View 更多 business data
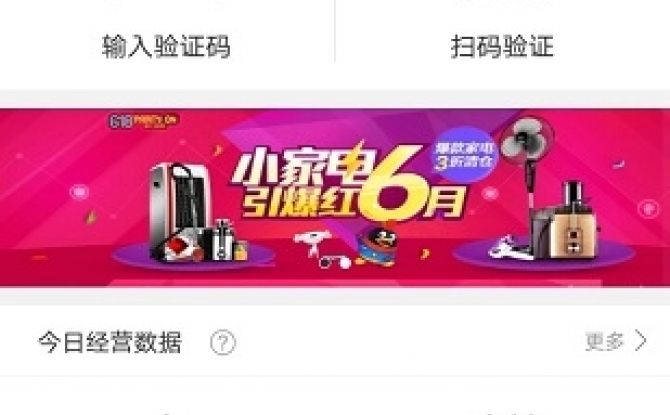The width and height of the screenshot is (670, 415). pyautogui.click(x=615, y=342)
